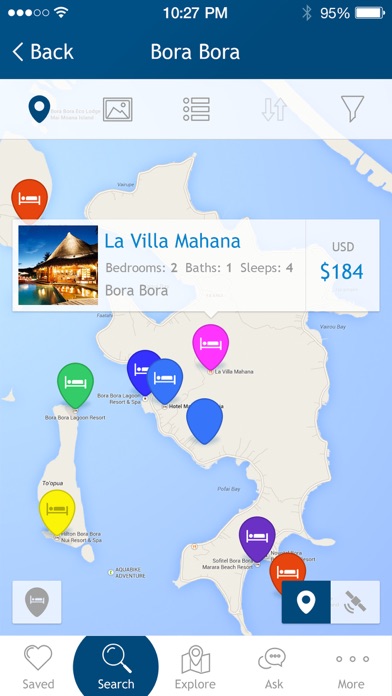Switch to standard map mode

point(306,602)
